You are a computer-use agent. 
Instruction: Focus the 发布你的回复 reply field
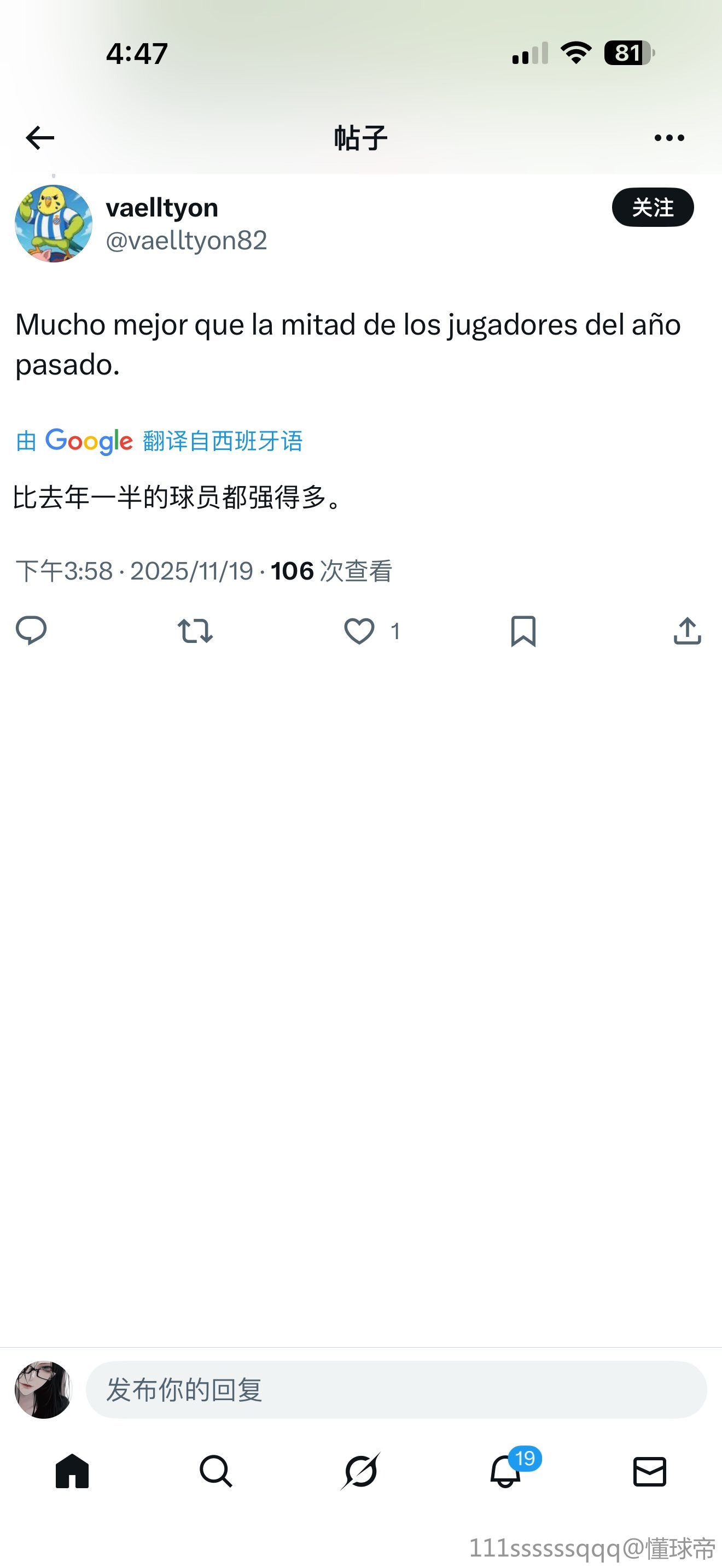click(395, 1390)
